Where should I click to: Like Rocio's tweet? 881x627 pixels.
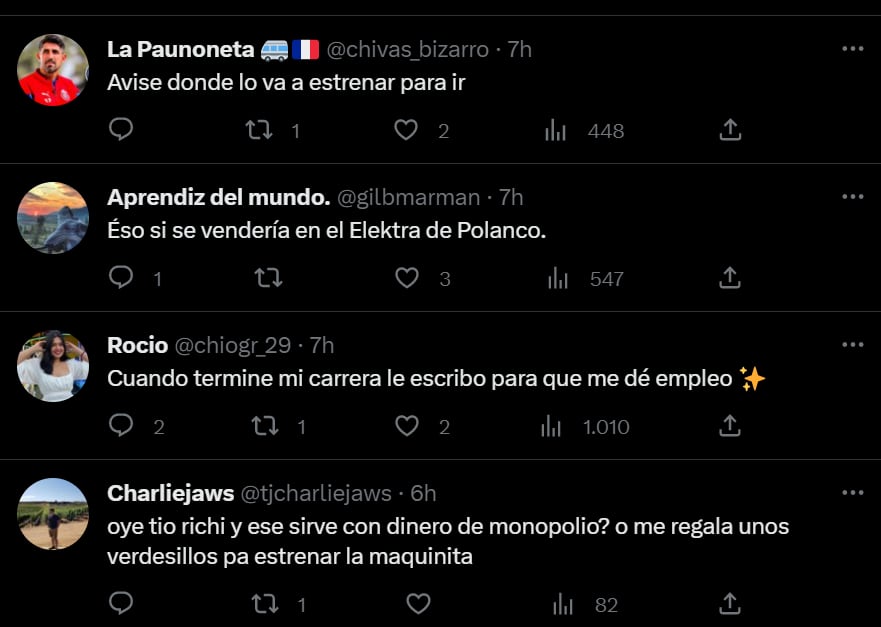point(406,426)
